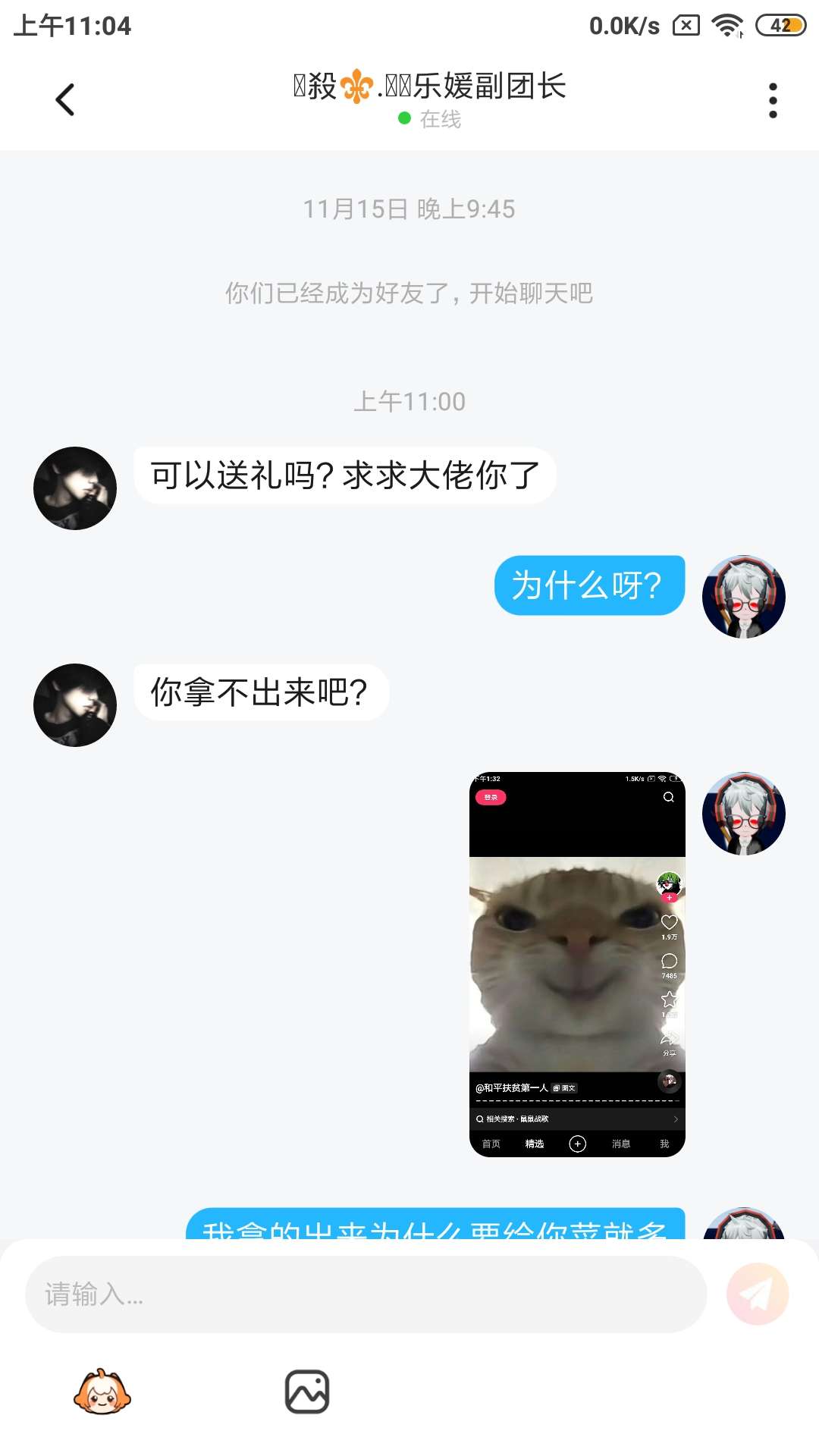
Task: Open the emoji sticker picker
Action: (102, 1392)
